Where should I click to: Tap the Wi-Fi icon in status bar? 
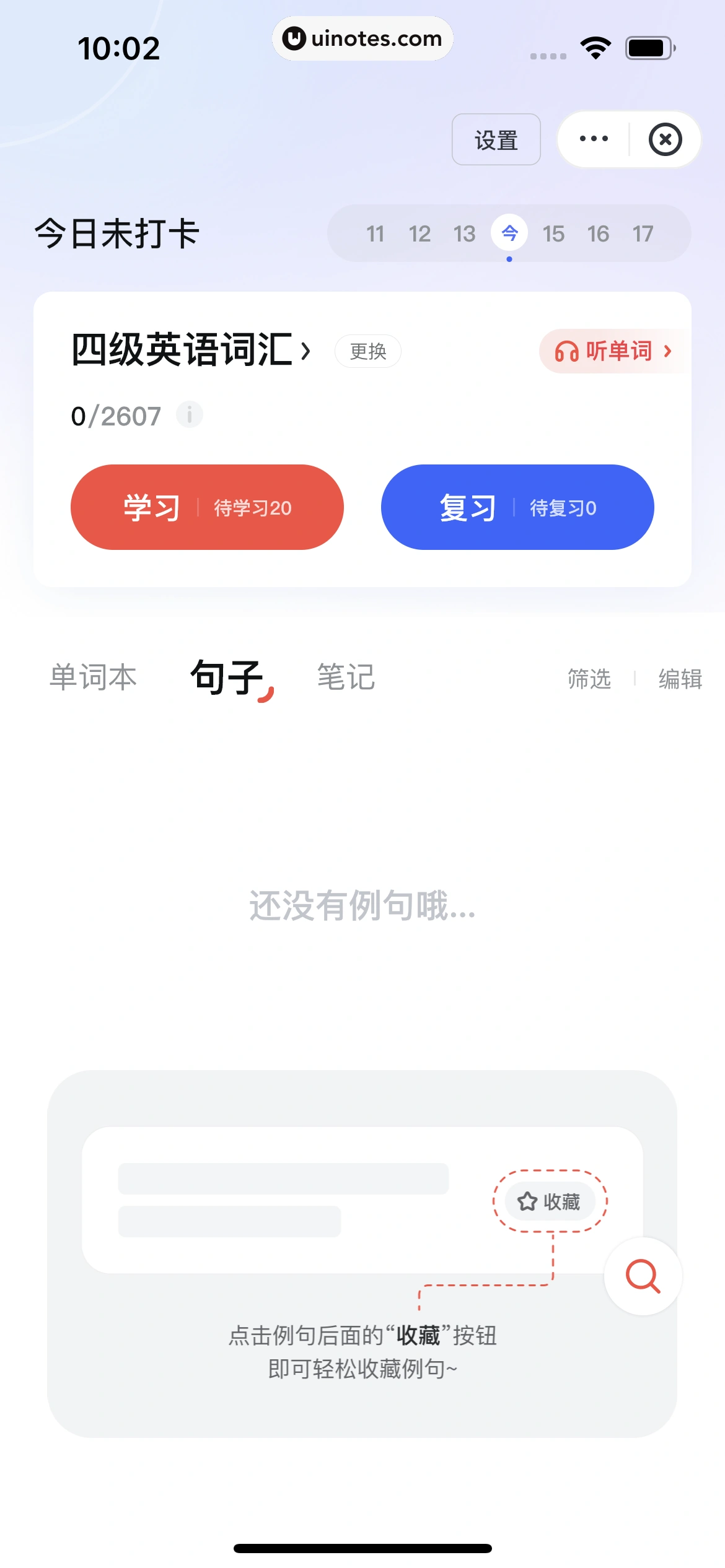tap(594, 46)
